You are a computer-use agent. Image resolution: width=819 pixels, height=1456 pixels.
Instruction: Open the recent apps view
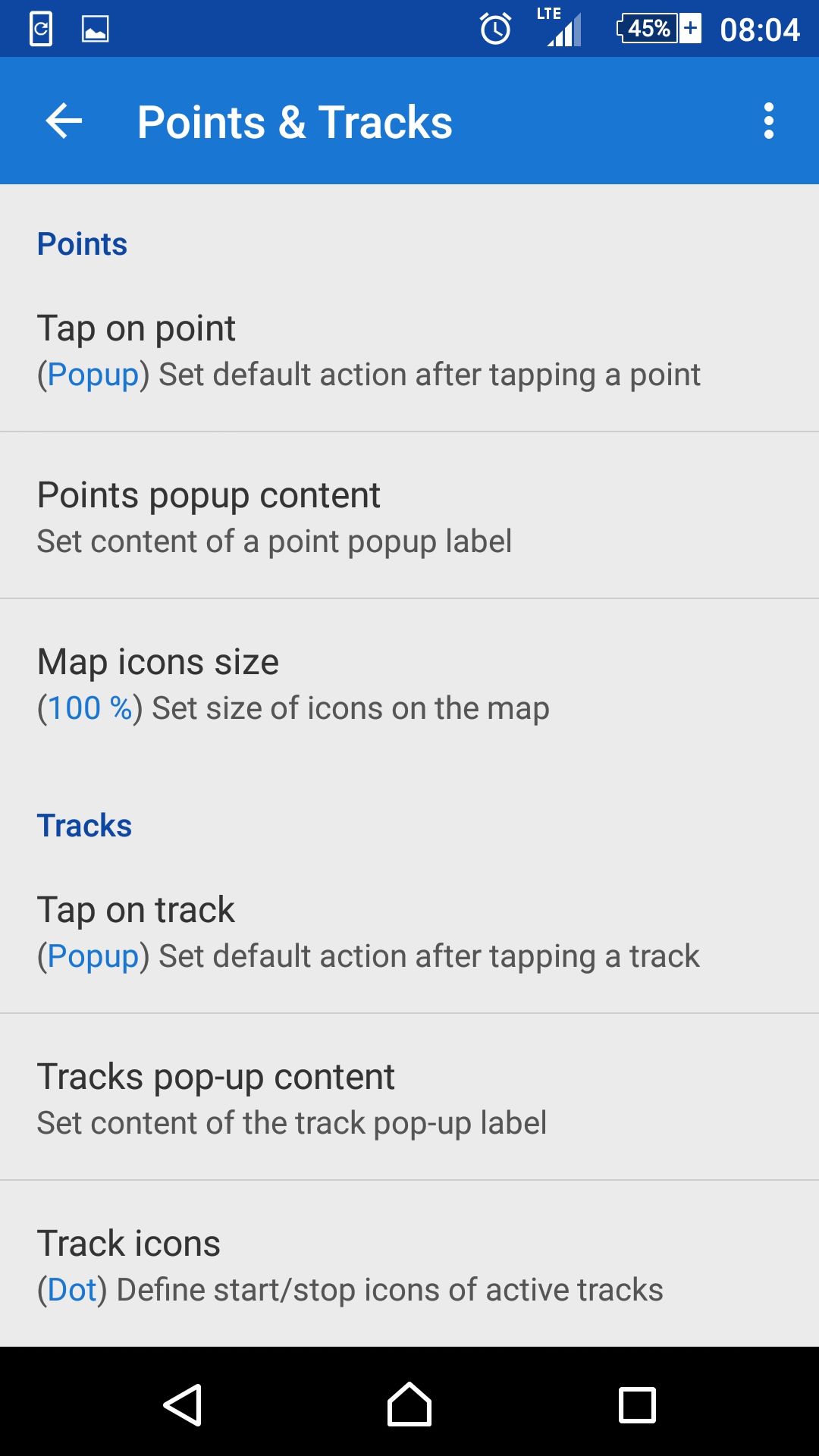point(637,1404)
